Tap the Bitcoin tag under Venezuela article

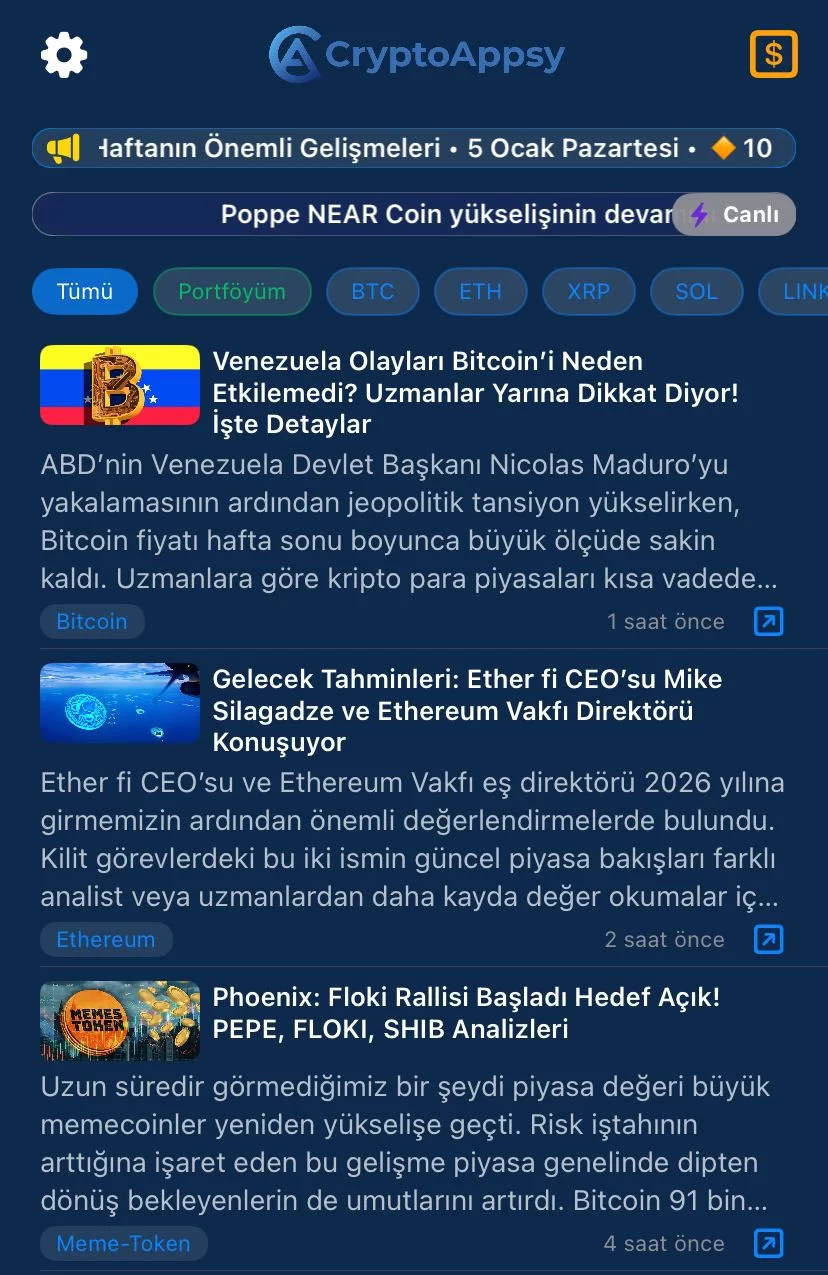92,621
